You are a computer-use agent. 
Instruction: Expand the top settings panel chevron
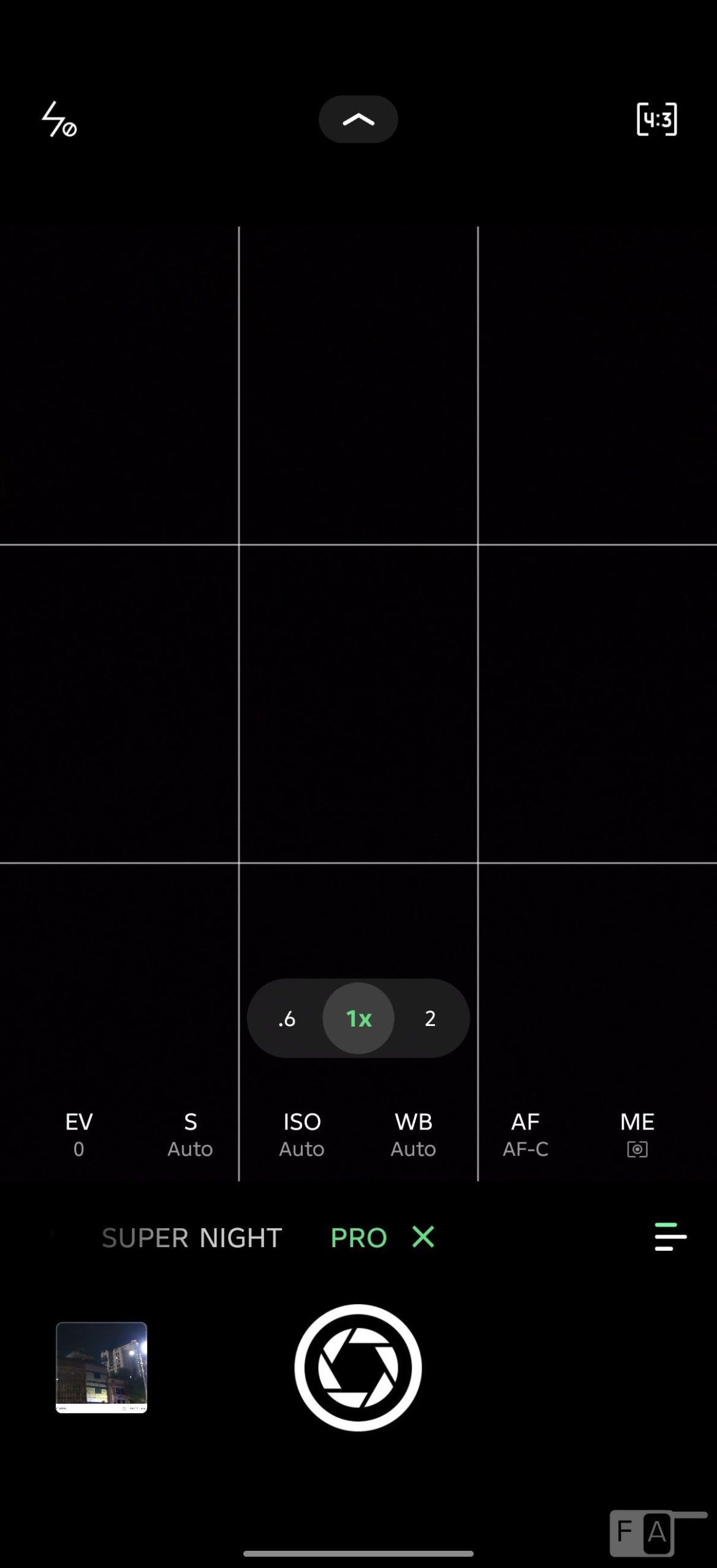[x=358, y=119]
